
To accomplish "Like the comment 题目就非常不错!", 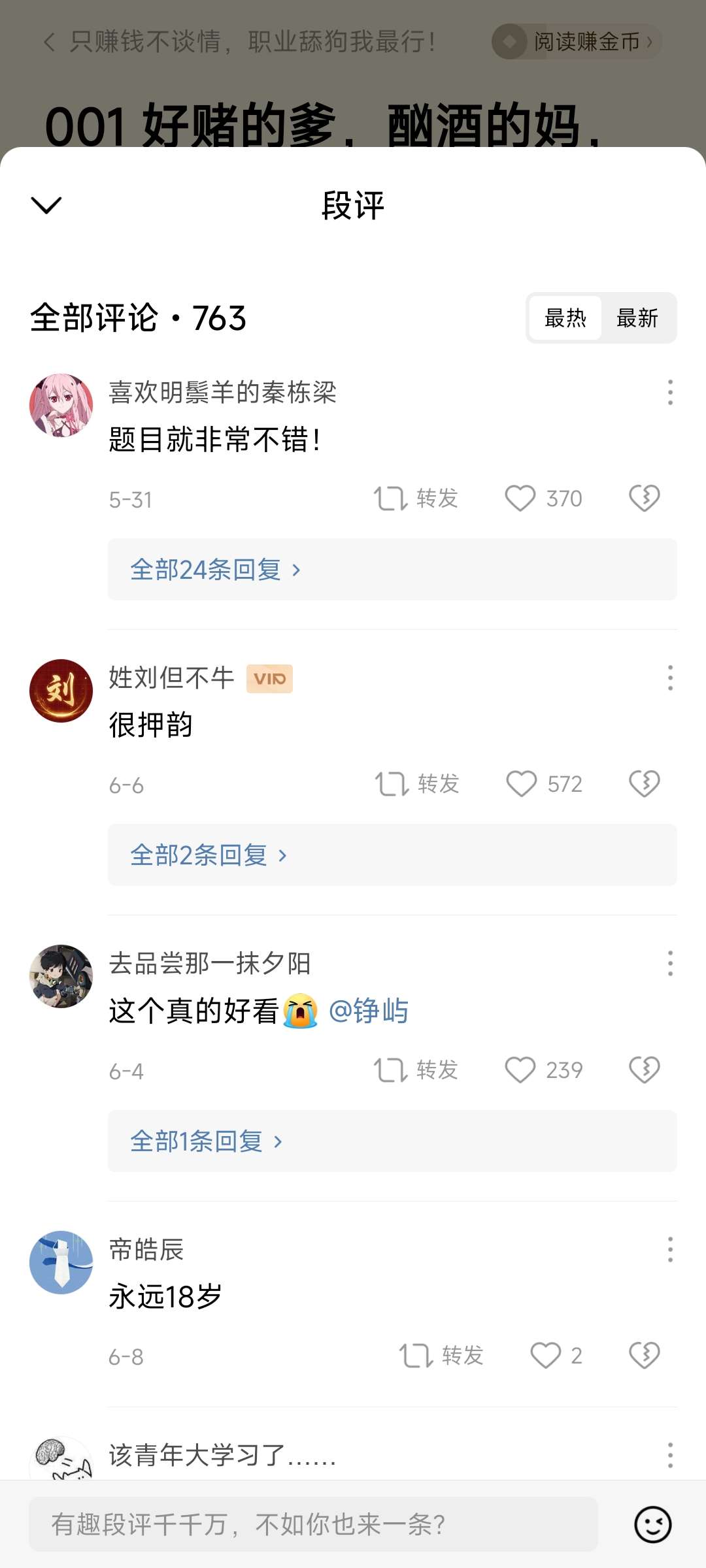I will [520, 498].
